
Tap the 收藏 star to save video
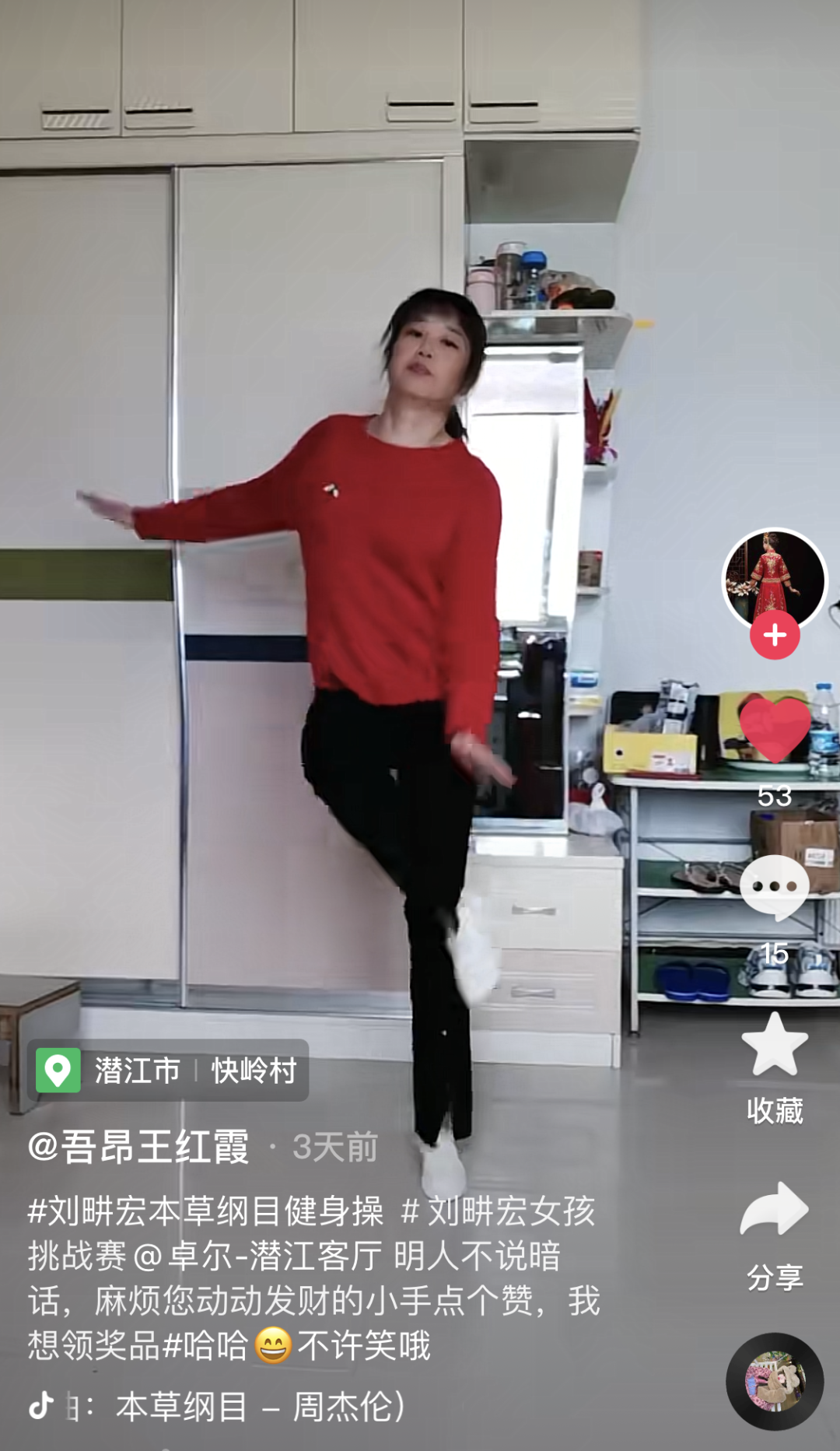[x=774, y=1046]
